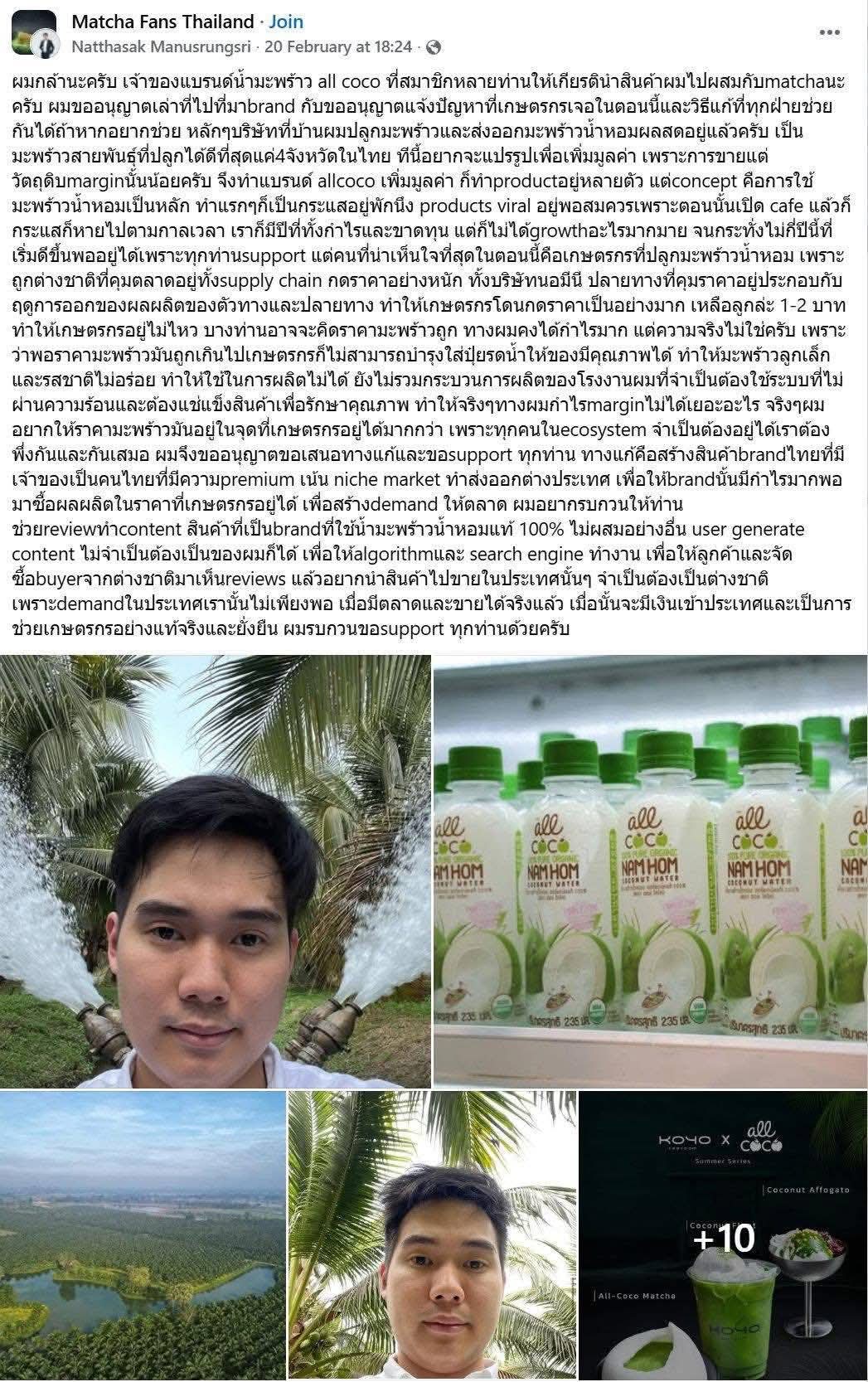Screen dimensions: 868x1382
Task: Open Natthasak Manusrungsri's profile
Action: pos(161,46)
